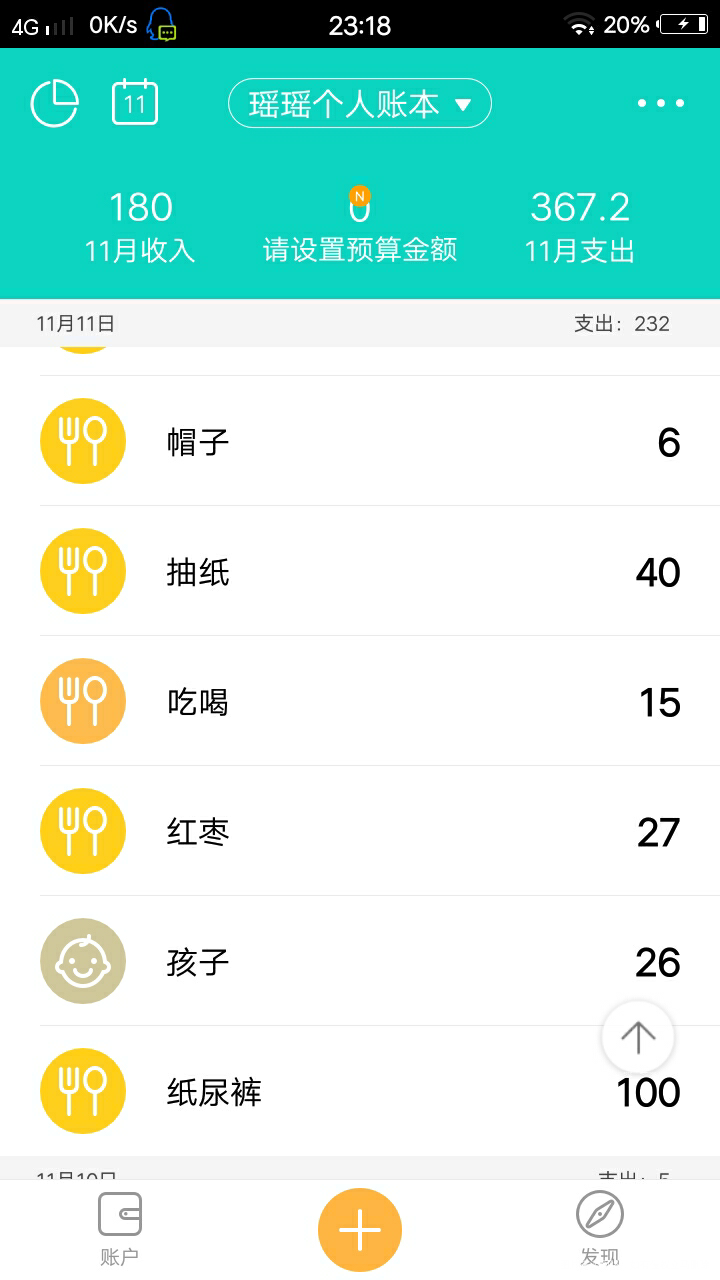
Task: Expand the more options ellipsis menu
Action: pyautogui.click(x=660, y=103)
